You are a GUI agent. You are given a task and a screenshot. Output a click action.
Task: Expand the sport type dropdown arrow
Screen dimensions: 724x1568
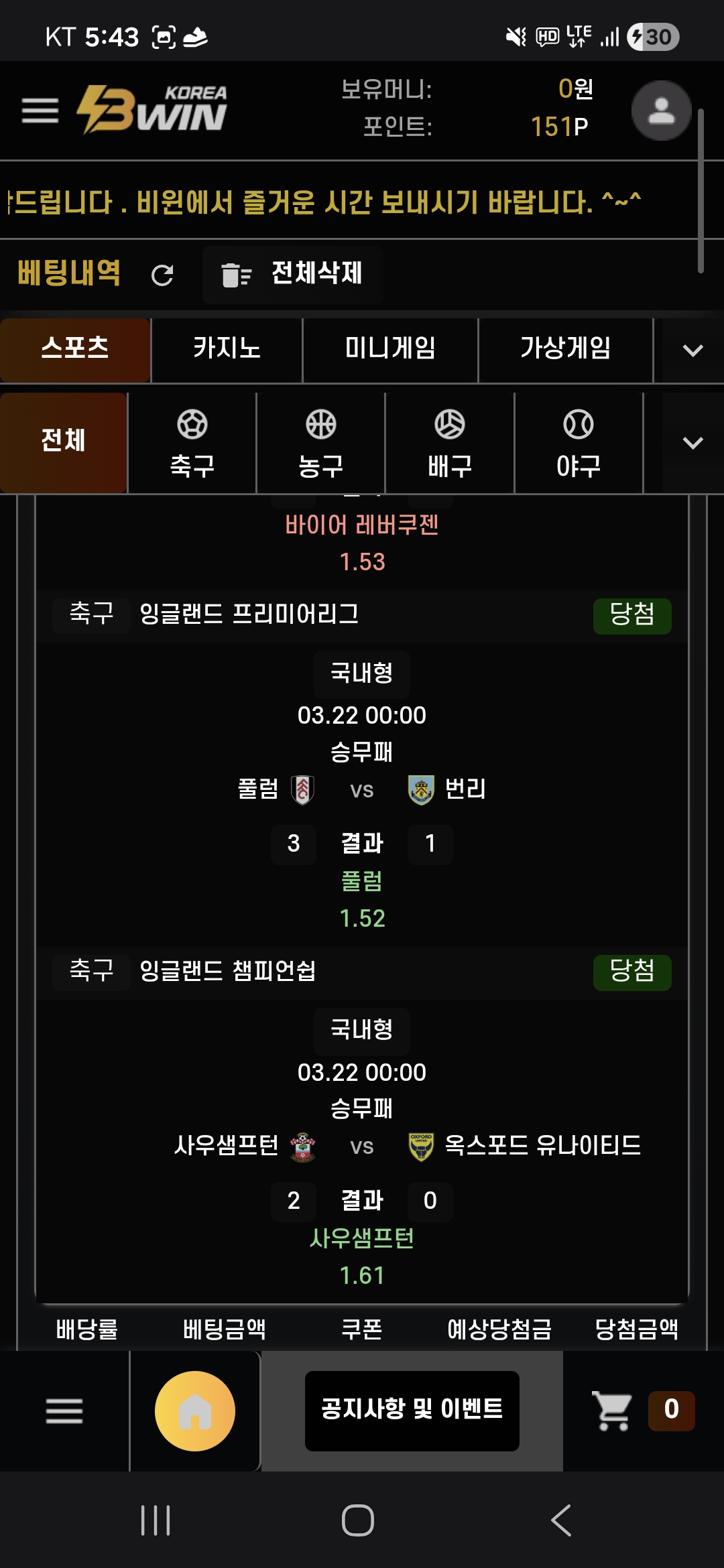coord(692,443)
